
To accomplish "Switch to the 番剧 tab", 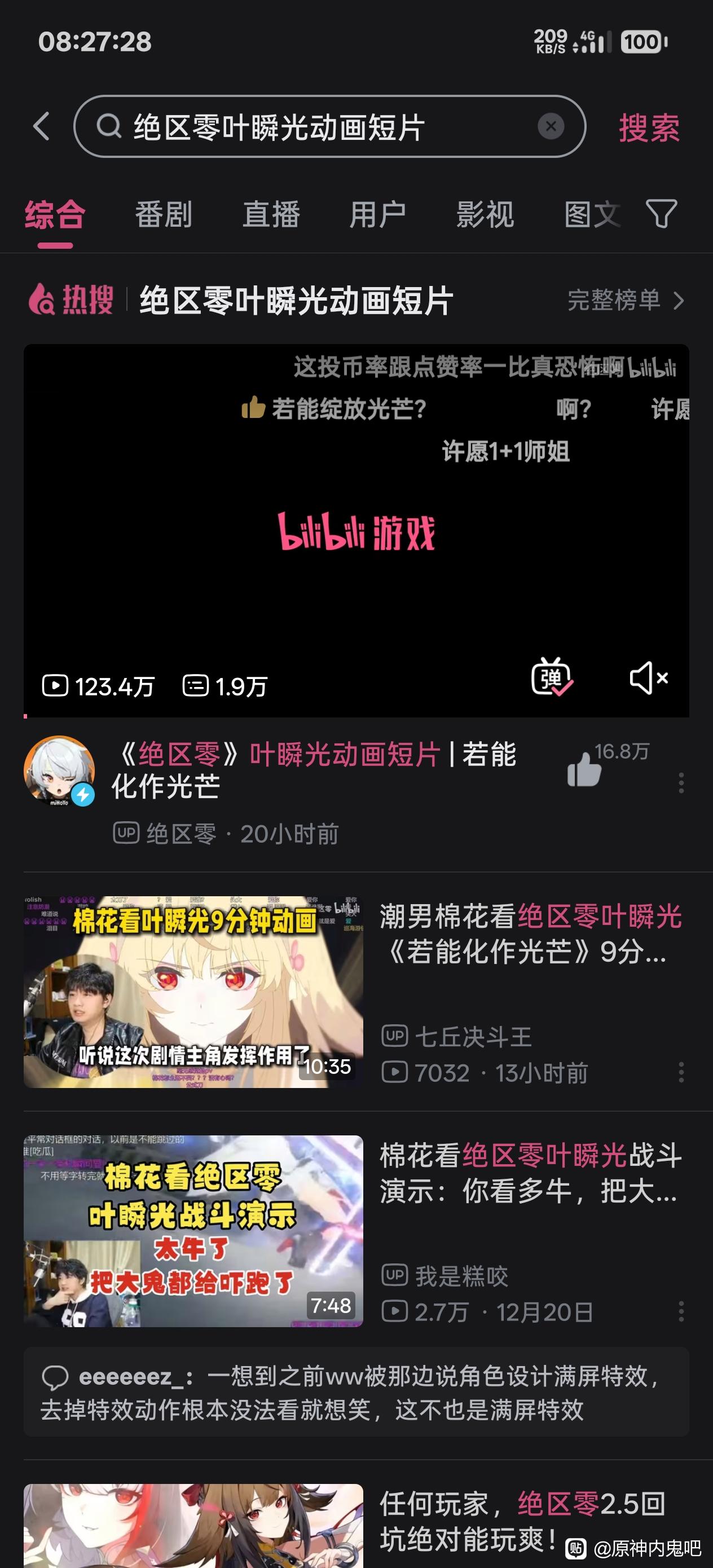I will coord(163,214).
